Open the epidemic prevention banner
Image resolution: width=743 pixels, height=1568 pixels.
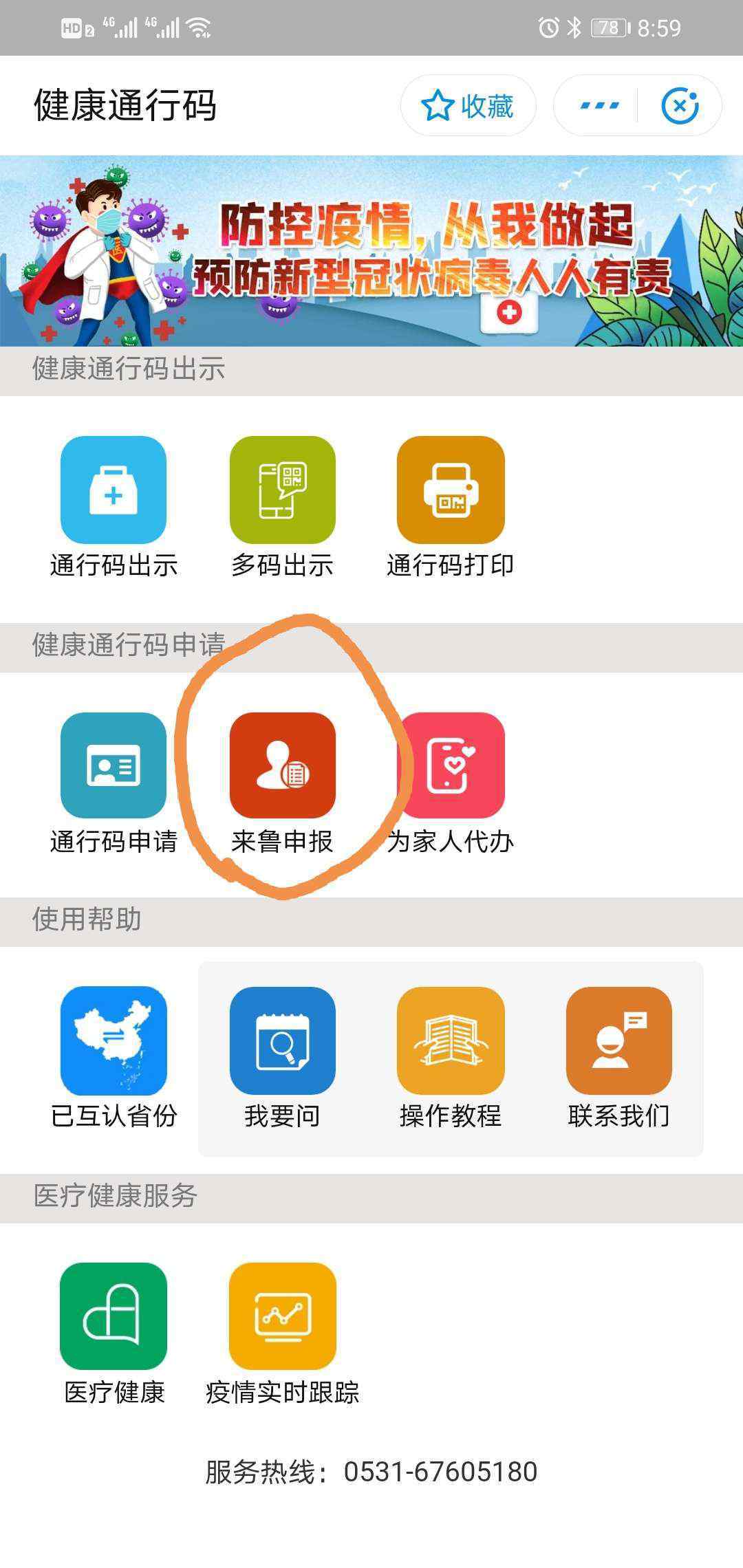371,251
